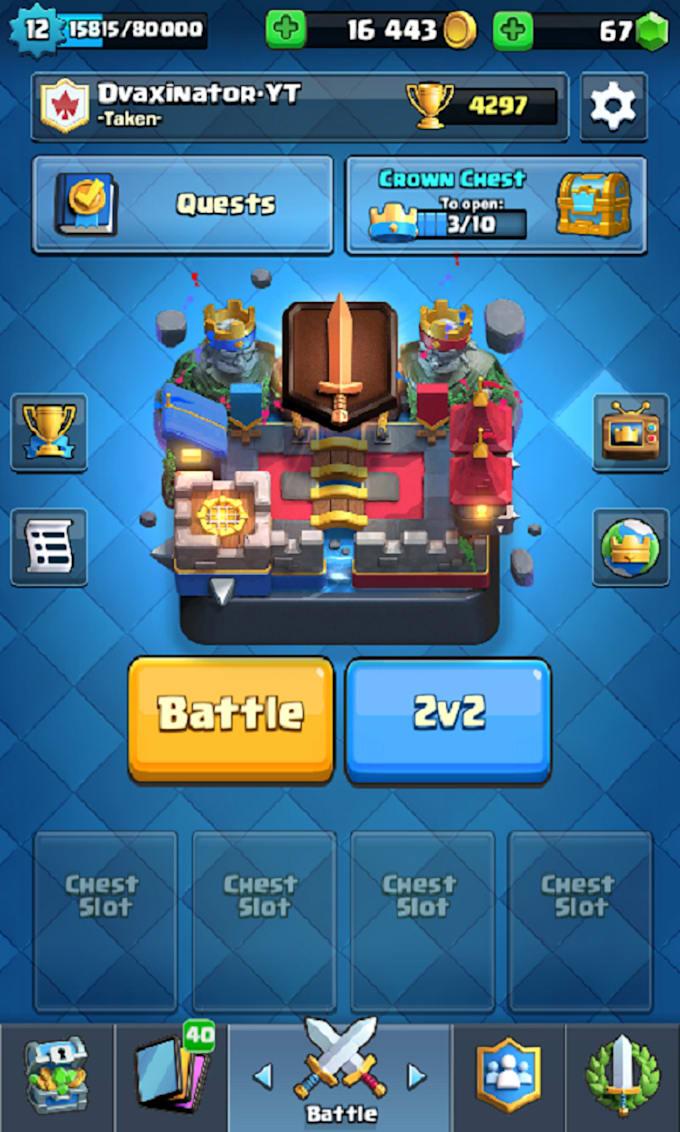Screen dimensions: 680x1132
Task: Tap the right arrow beside Battle tab
Action: tap(416, 1076)
